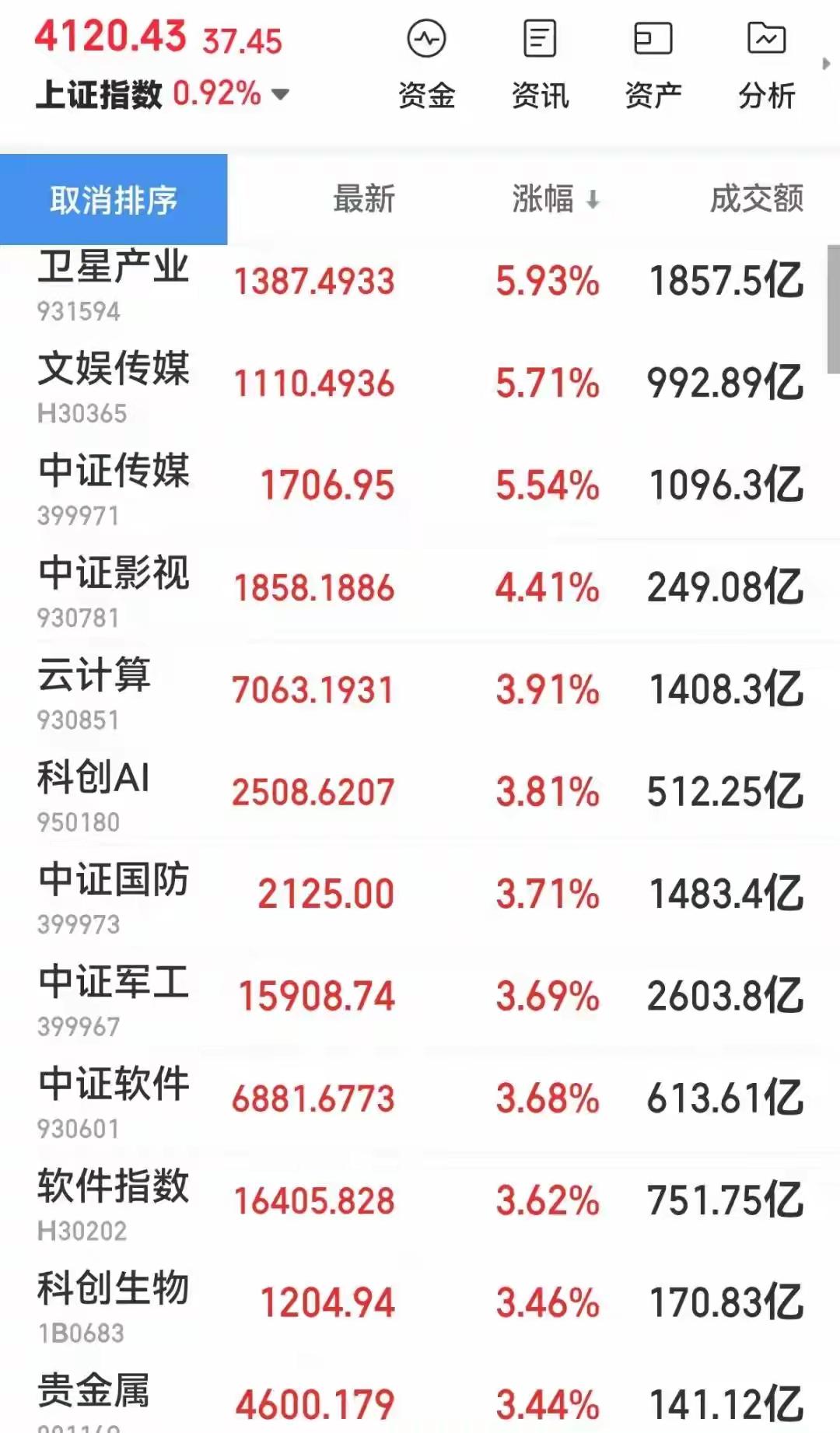Tap the 4120.43 index value
This screenshot has height=1433, width=840.
pos(113,37)
